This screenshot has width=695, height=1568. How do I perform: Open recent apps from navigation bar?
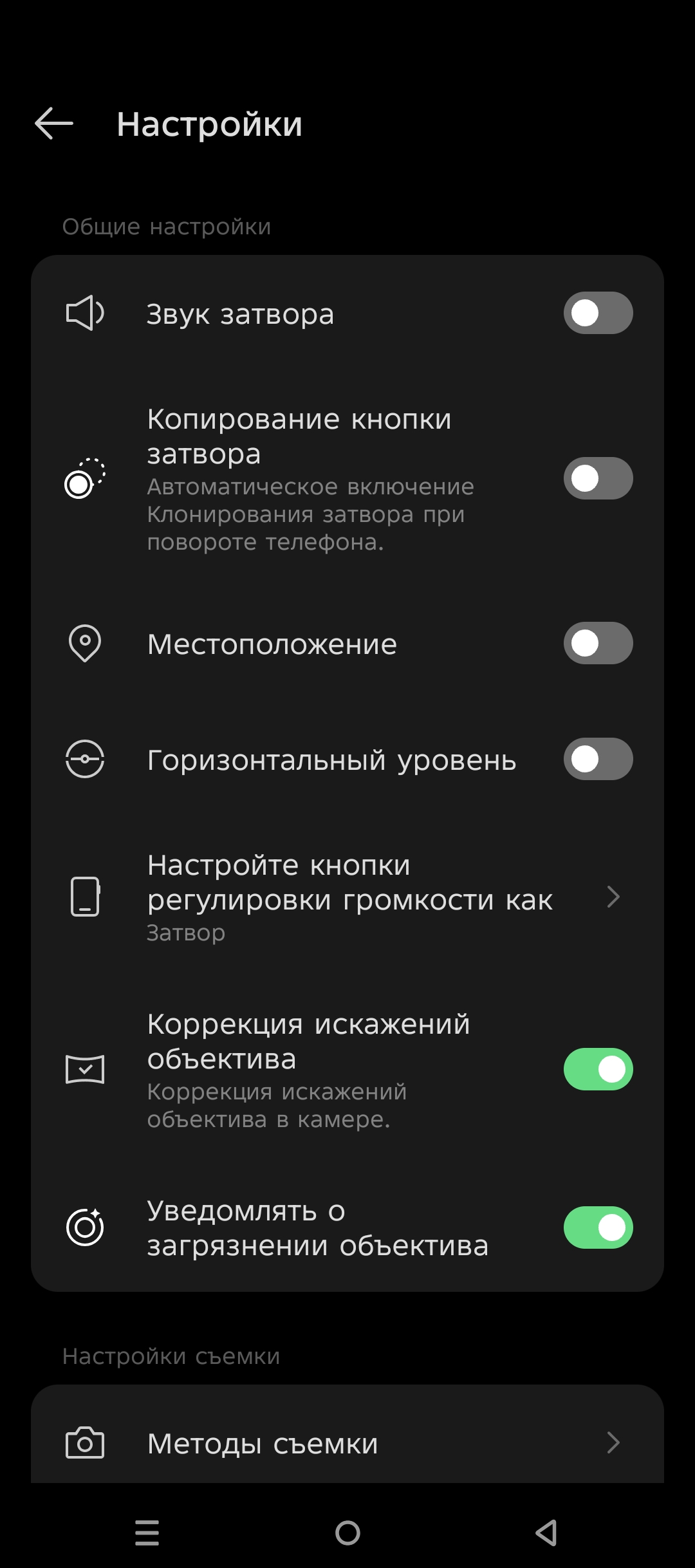147,1533
